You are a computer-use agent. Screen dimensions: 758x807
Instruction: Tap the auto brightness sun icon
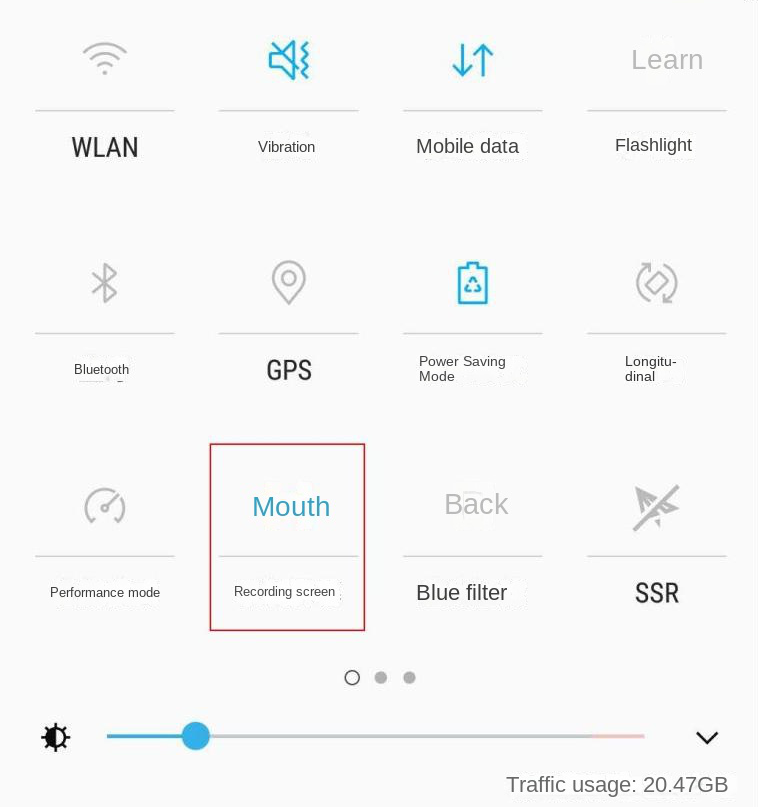click(x=56, y=738)
